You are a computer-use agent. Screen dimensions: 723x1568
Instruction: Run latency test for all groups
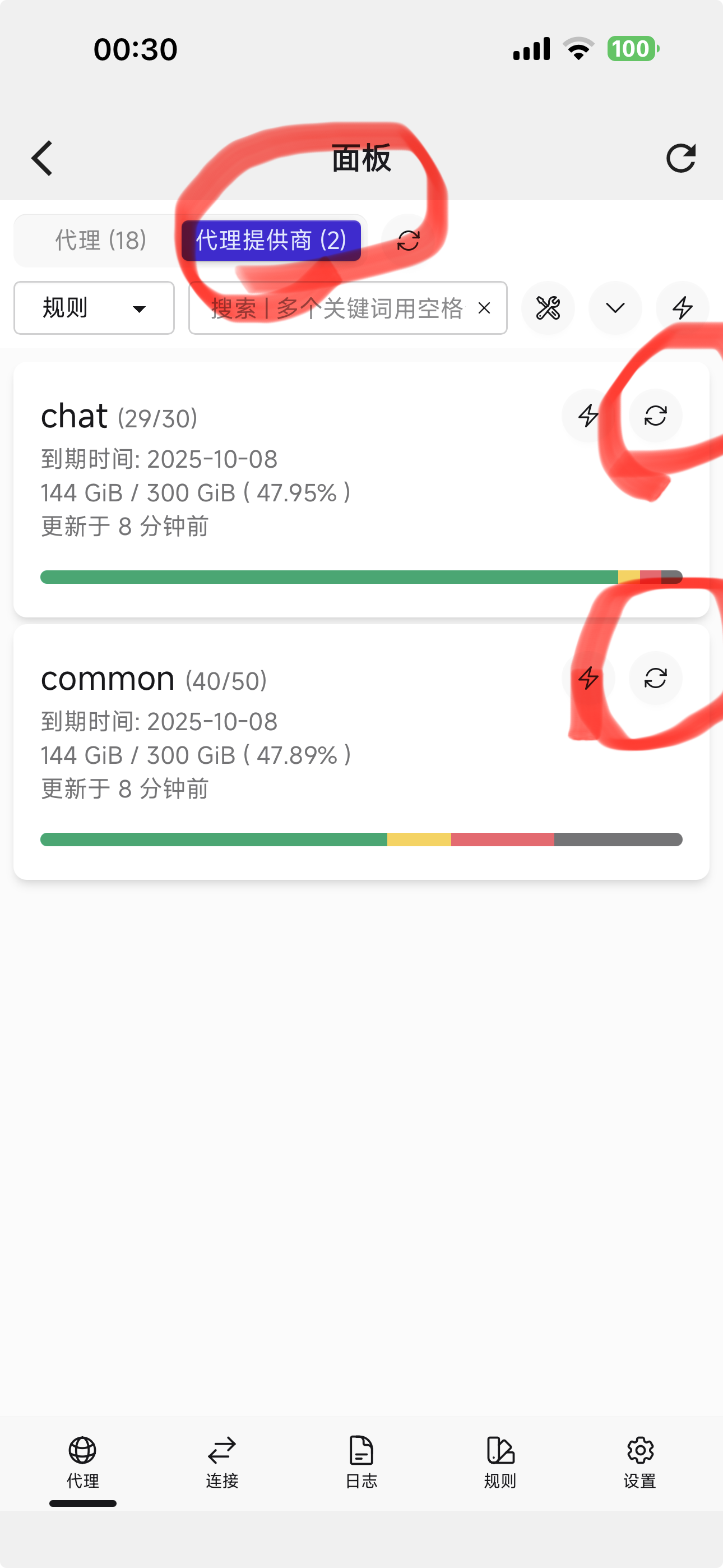point(682,308)
